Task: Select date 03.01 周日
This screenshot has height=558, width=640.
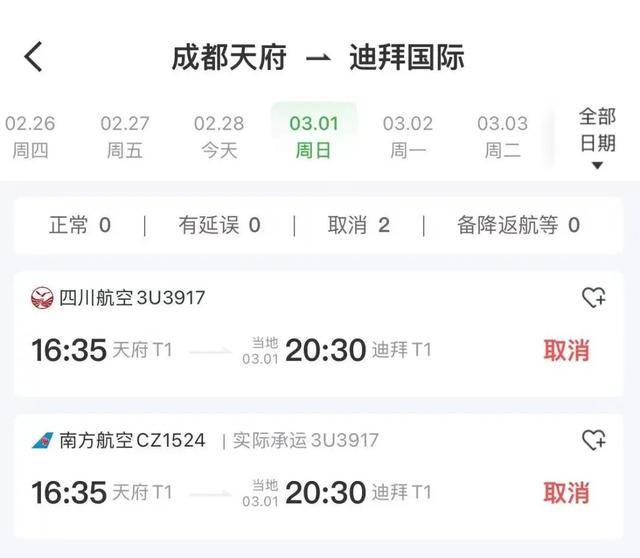Action: click(313, 137)
